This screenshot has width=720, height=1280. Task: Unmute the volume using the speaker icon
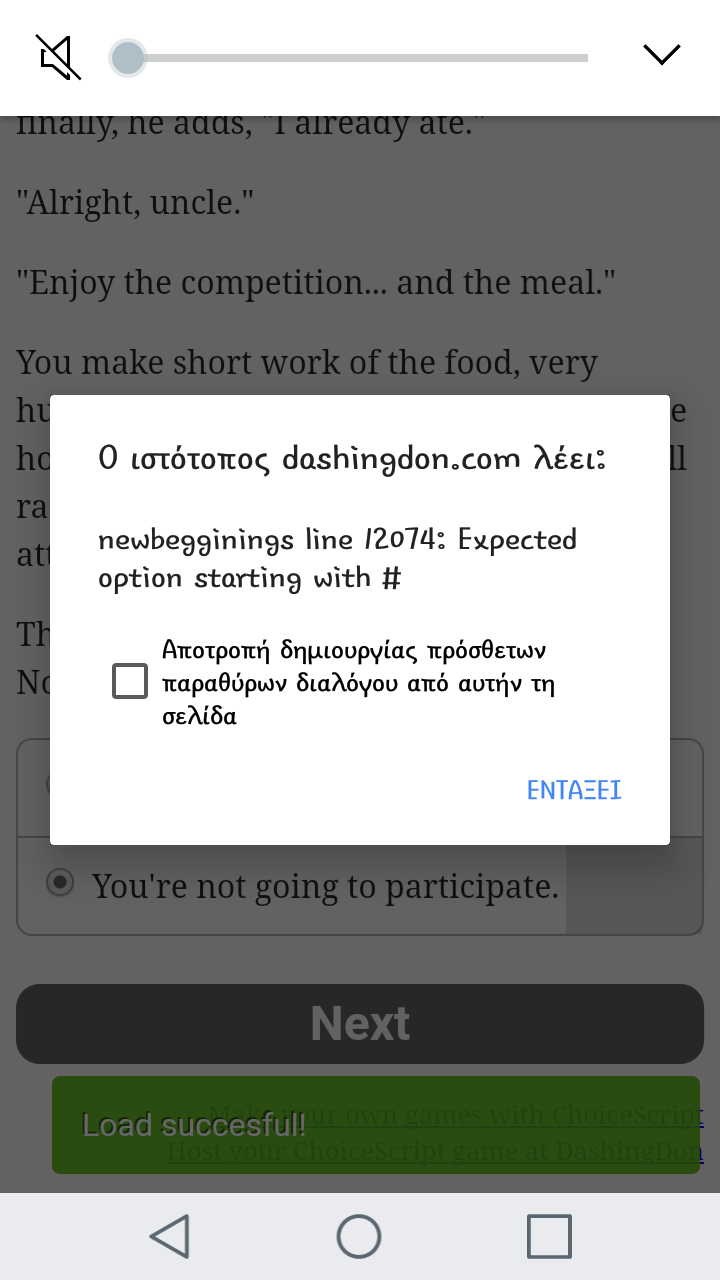click(59, 57)
